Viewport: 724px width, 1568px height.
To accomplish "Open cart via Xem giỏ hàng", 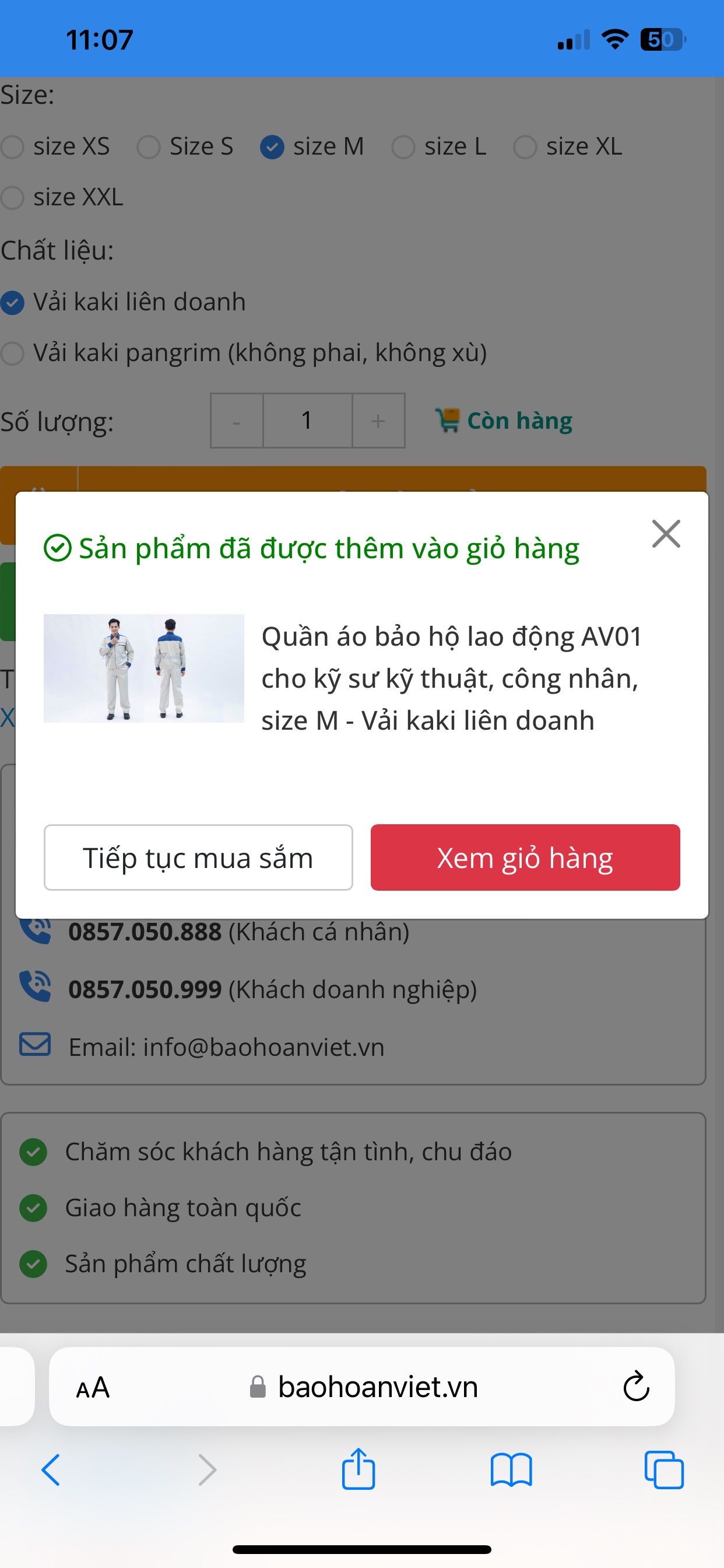I will (x=525, y=857).
